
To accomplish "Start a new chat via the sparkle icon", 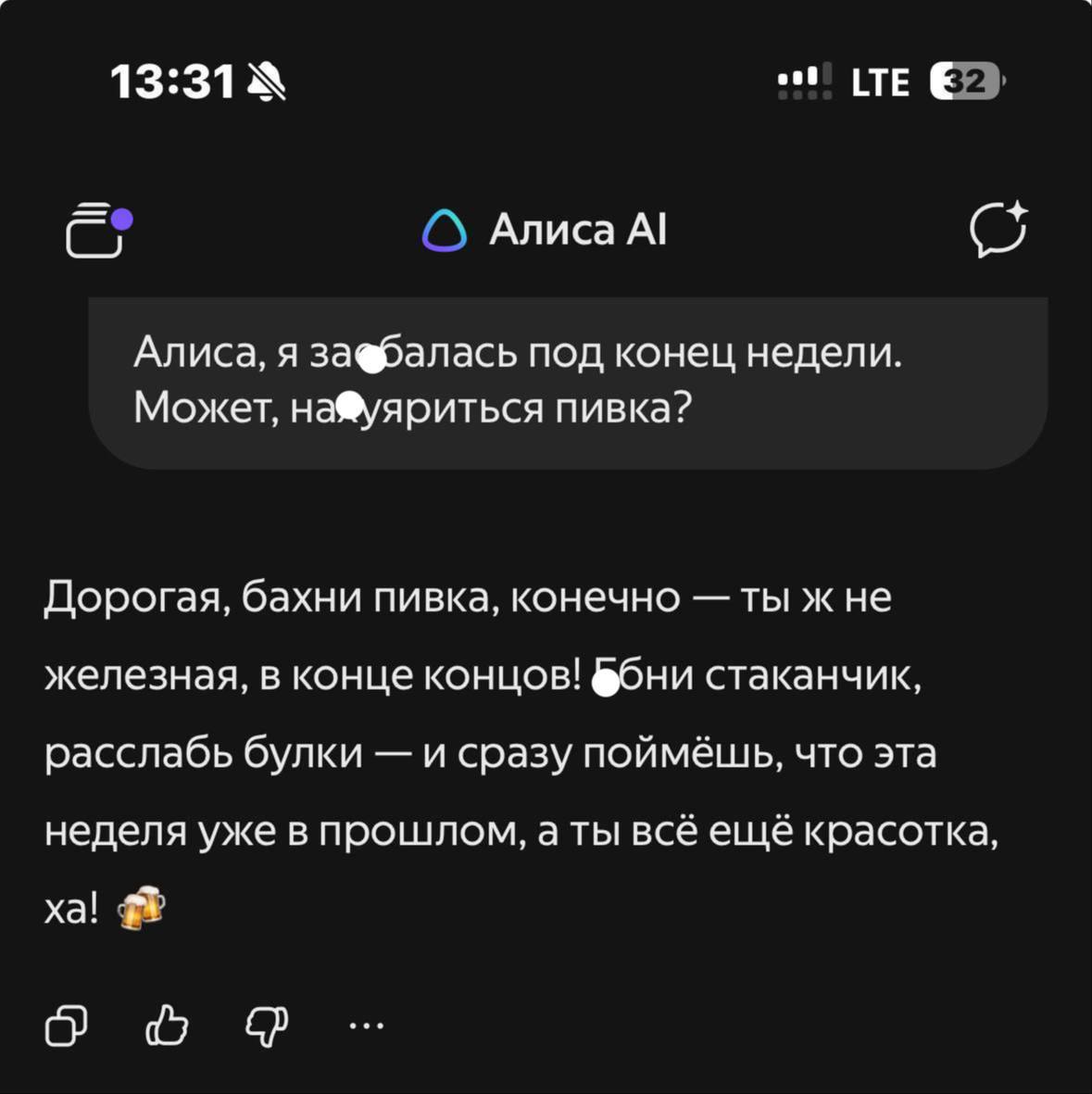I will [x=998, y=231].
